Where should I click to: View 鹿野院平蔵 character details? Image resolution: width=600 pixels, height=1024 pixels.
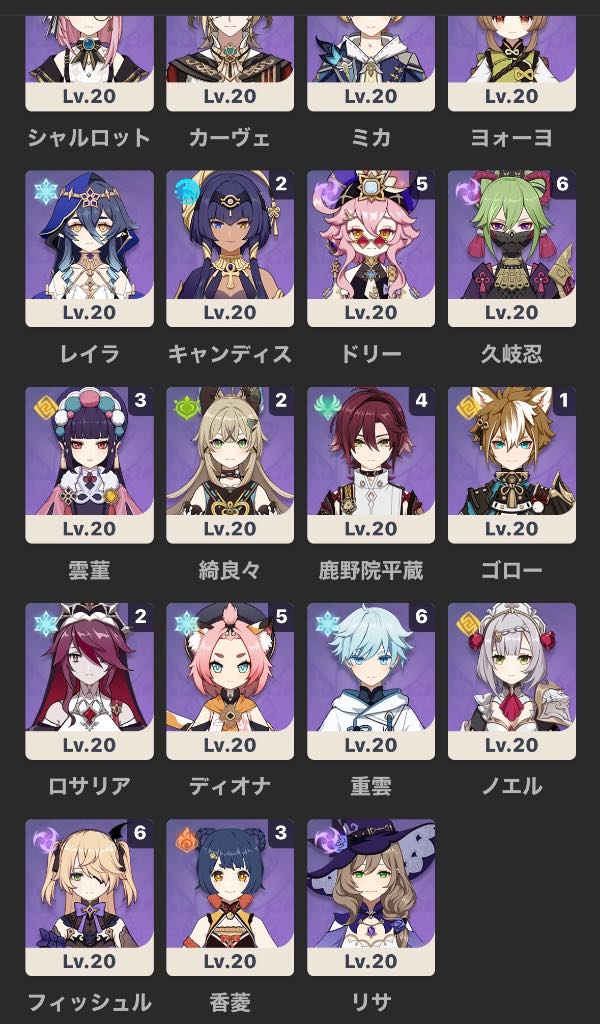pos(371,464)
